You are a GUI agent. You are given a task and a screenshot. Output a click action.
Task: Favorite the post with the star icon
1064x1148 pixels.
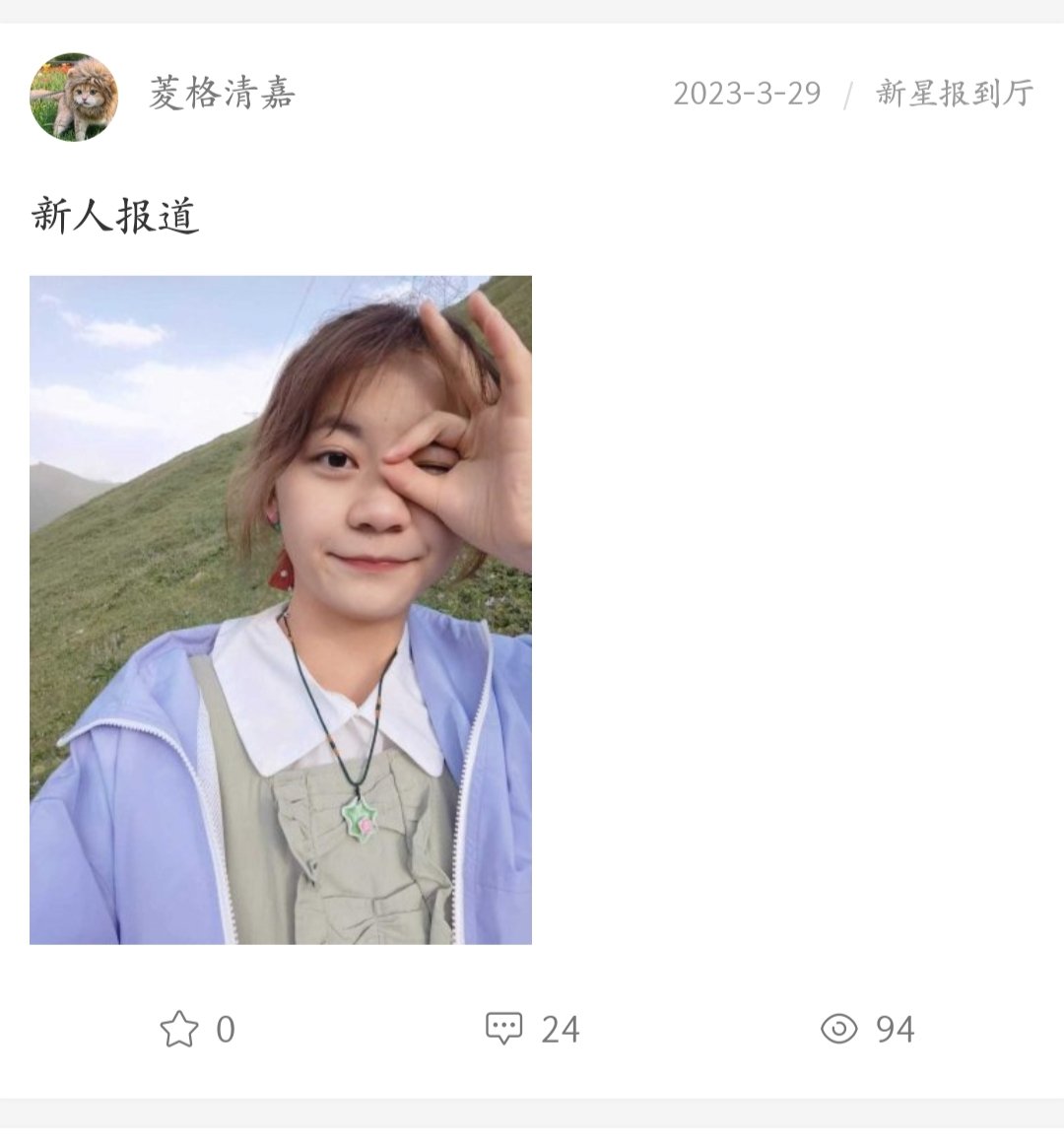179,1029
